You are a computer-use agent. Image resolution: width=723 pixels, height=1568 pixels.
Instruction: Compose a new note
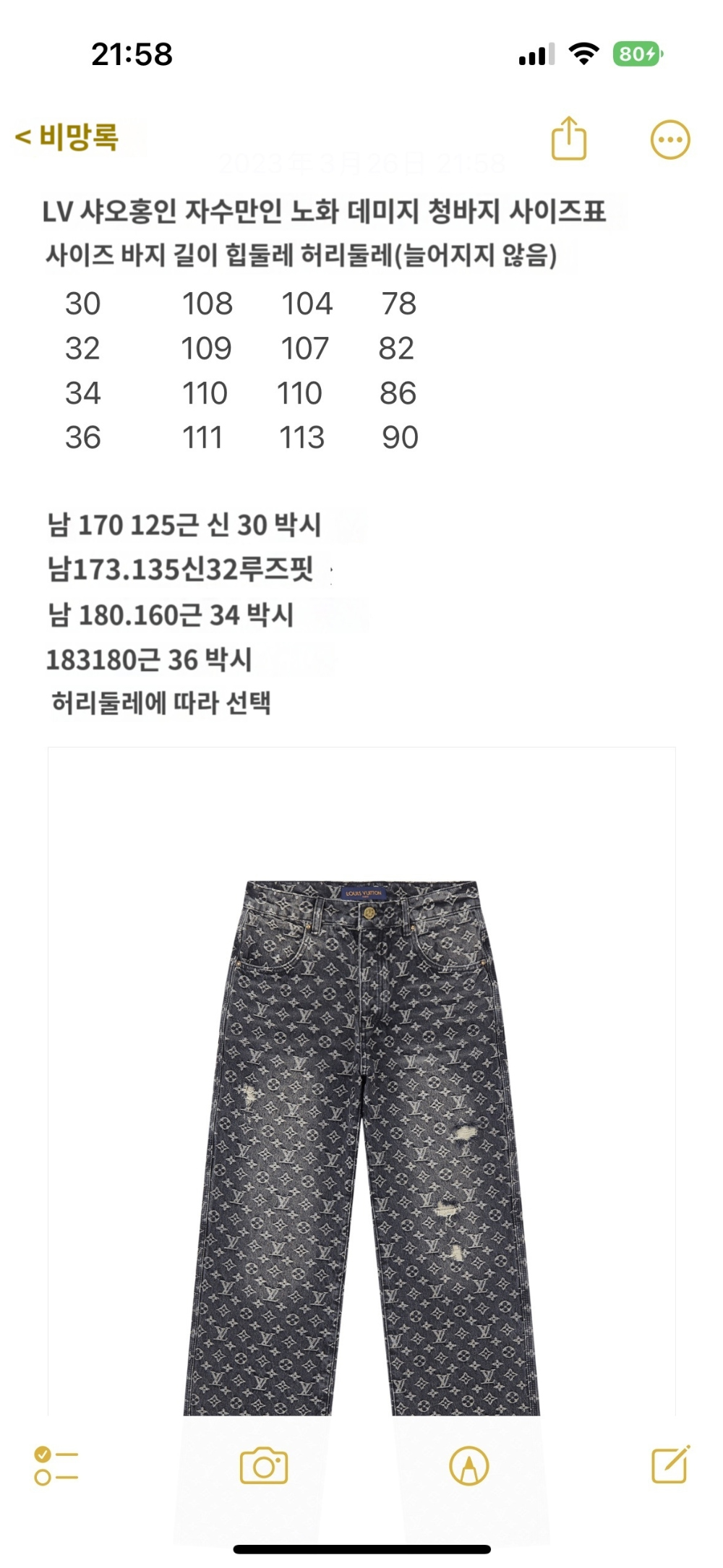point(670,1465)
